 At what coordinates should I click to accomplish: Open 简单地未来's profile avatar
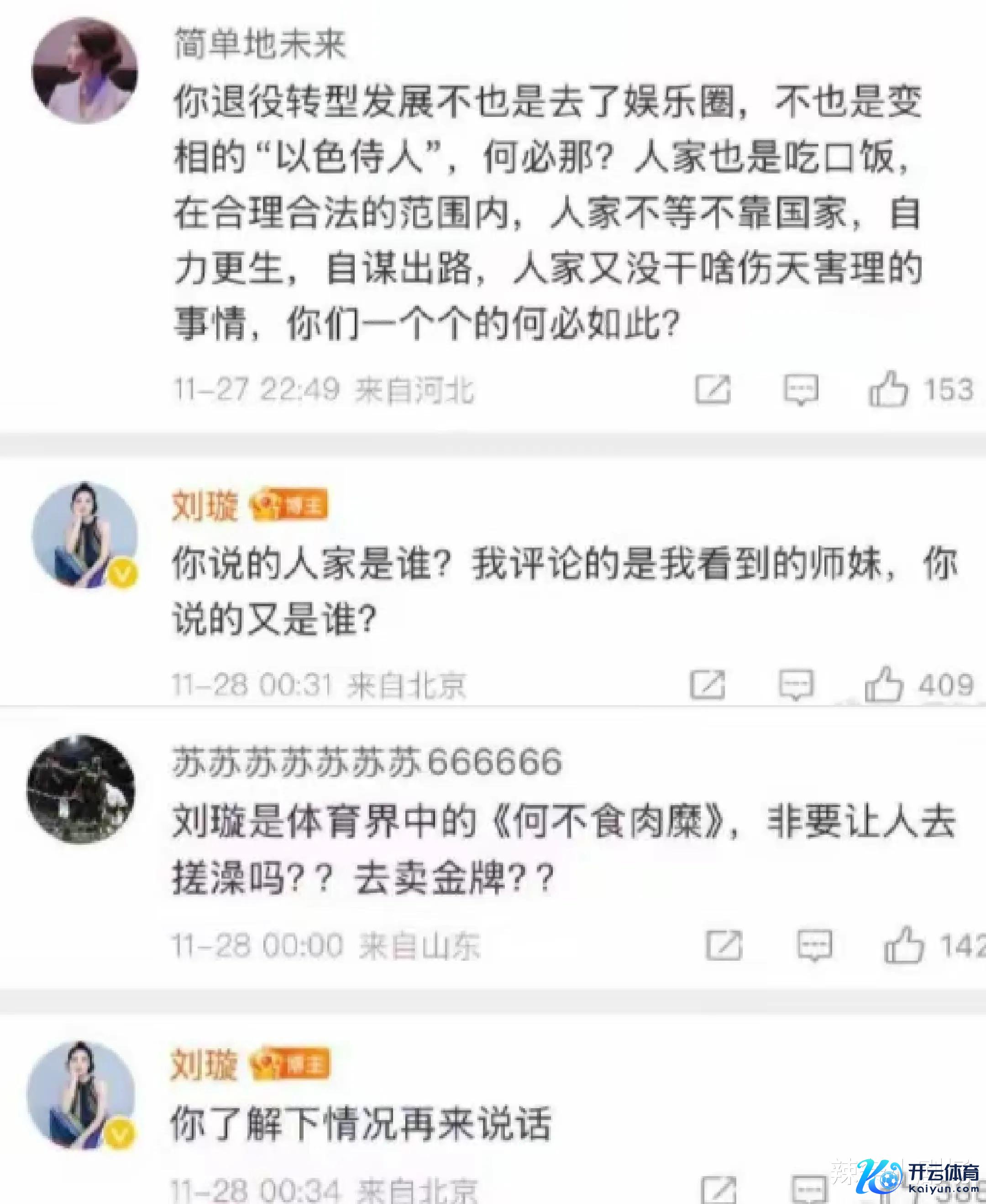coord(84,70)
